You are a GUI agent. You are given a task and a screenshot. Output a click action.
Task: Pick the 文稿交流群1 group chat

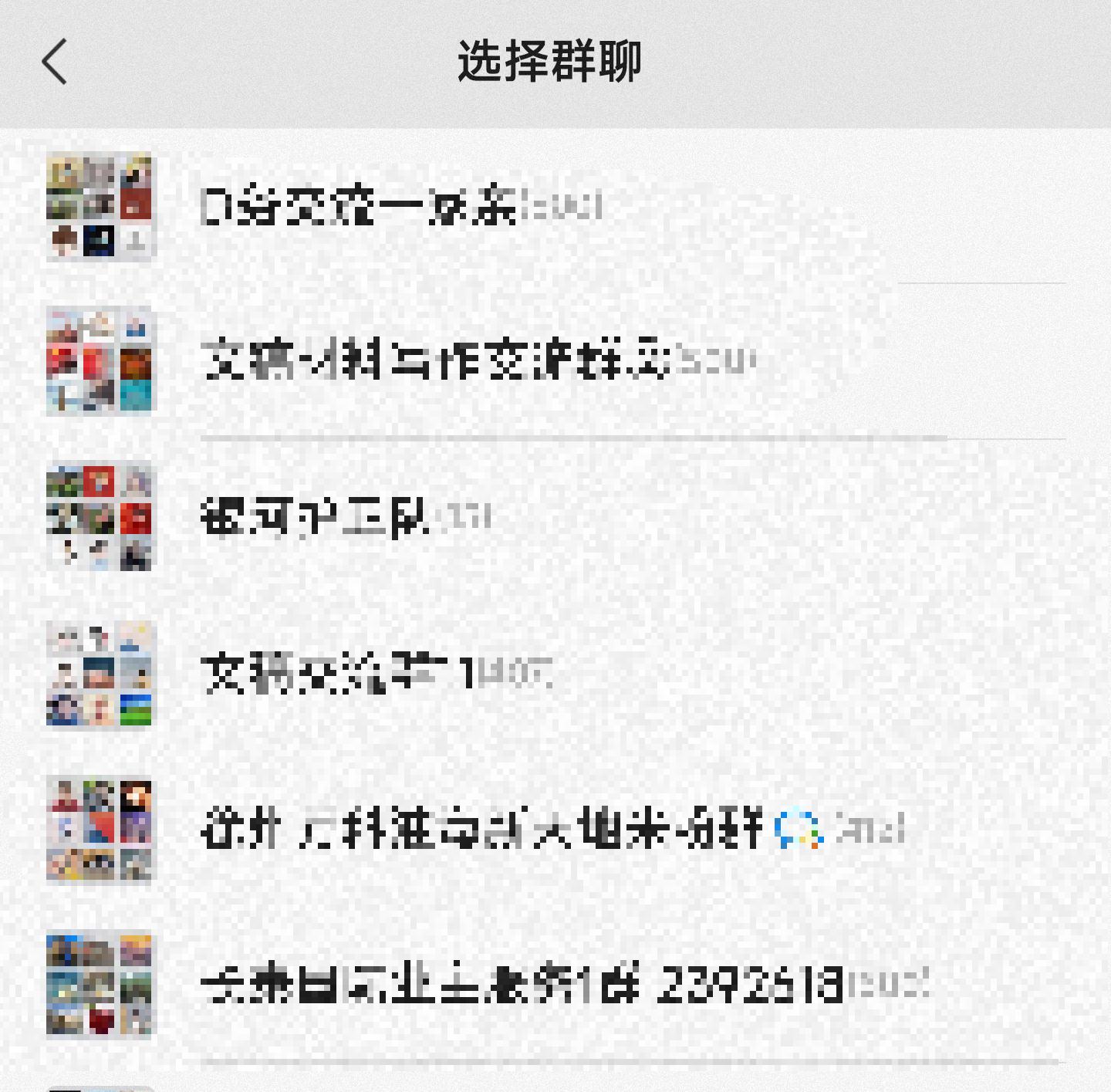[x=377, y=674]
